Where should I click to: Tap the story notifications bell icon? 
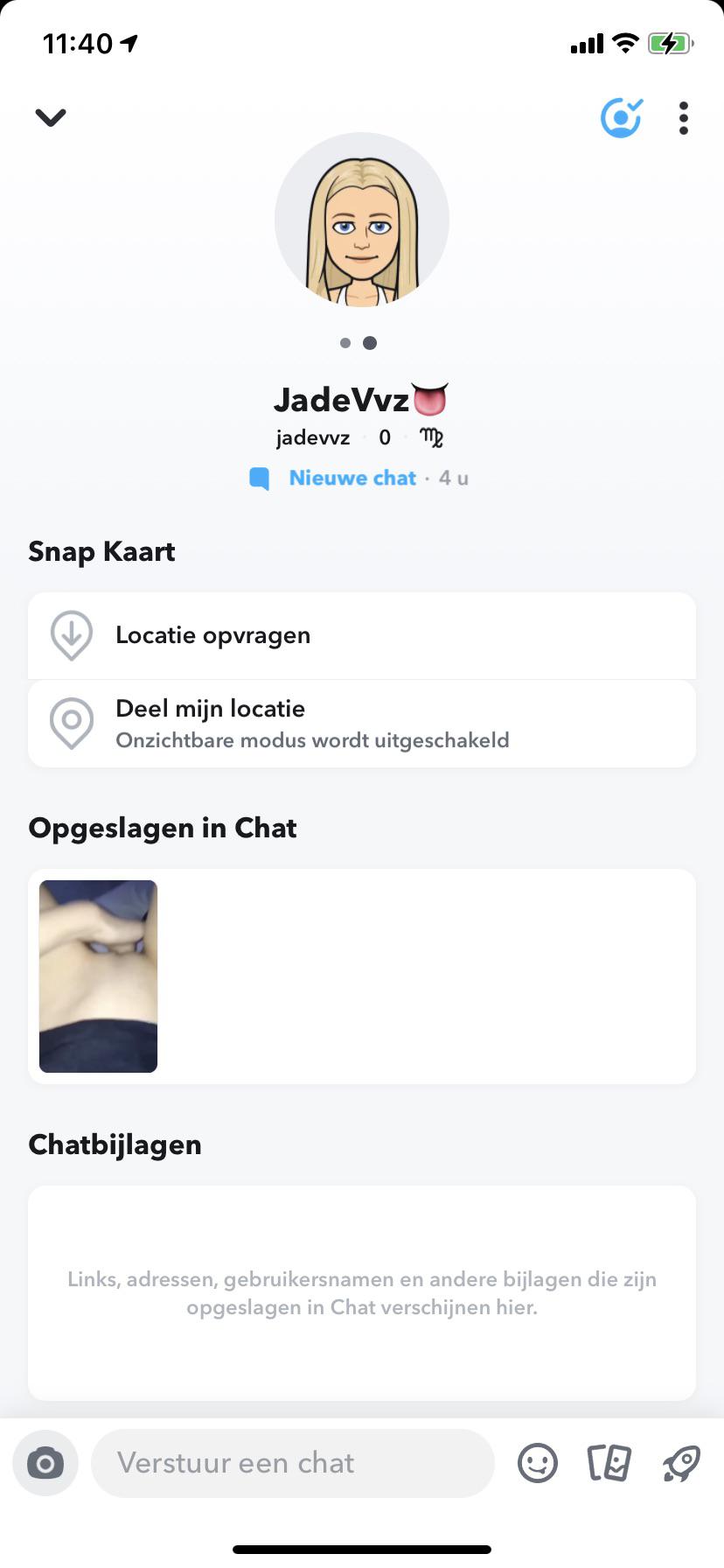click(x=621, y=118)
